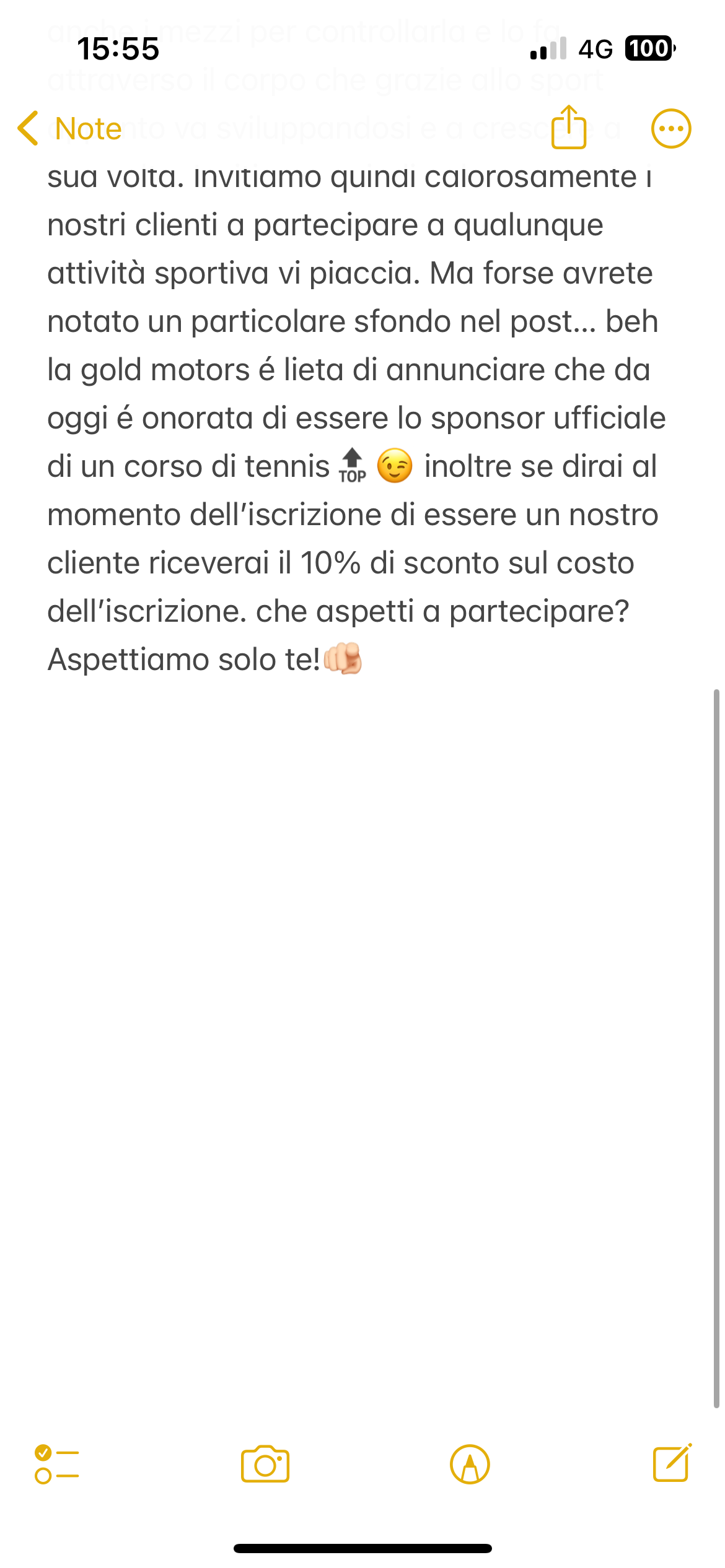
Task: Open the camera attachment option
Action: pyautogui.click(x=265, y=1464)
